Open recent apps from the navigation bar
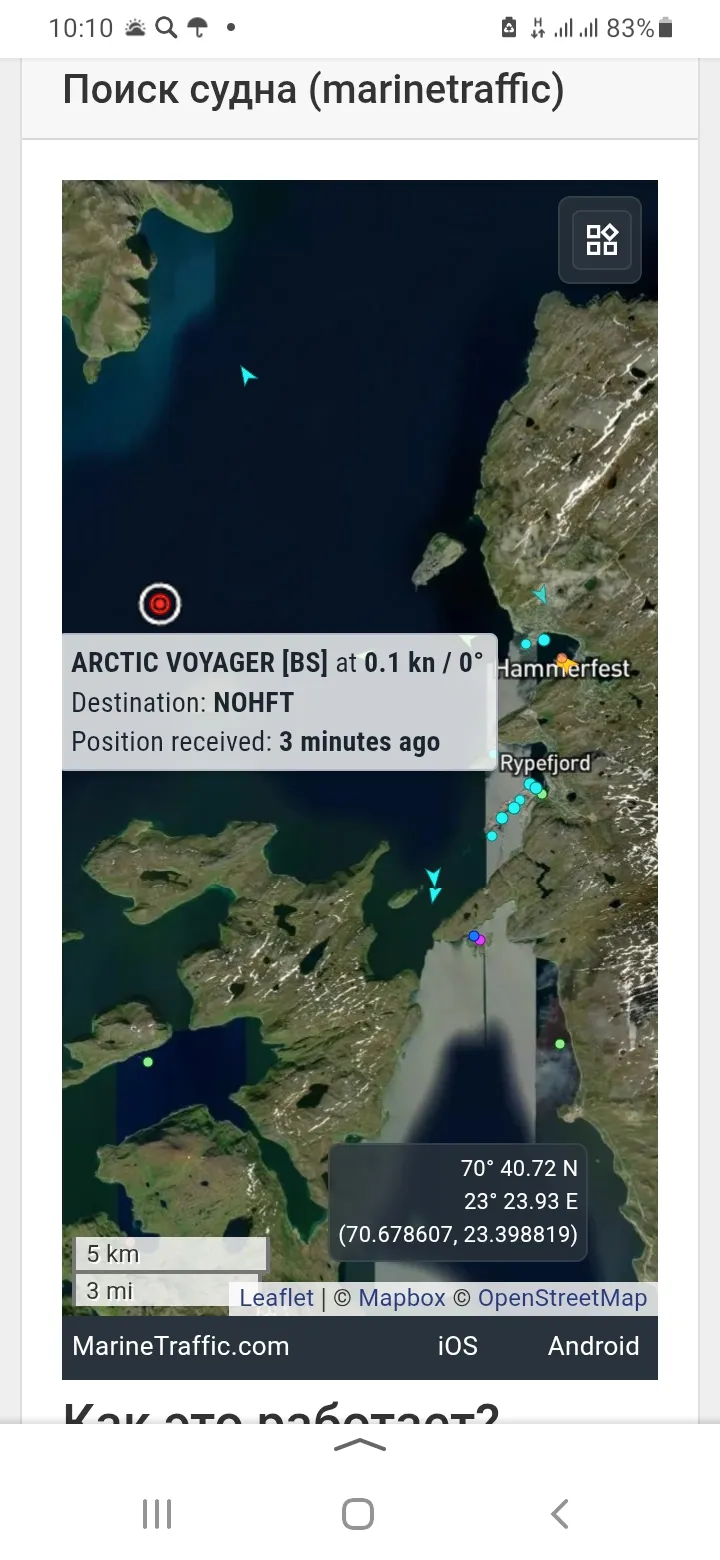Viewport: 720px width, 1560px height. coord(157,1514)
